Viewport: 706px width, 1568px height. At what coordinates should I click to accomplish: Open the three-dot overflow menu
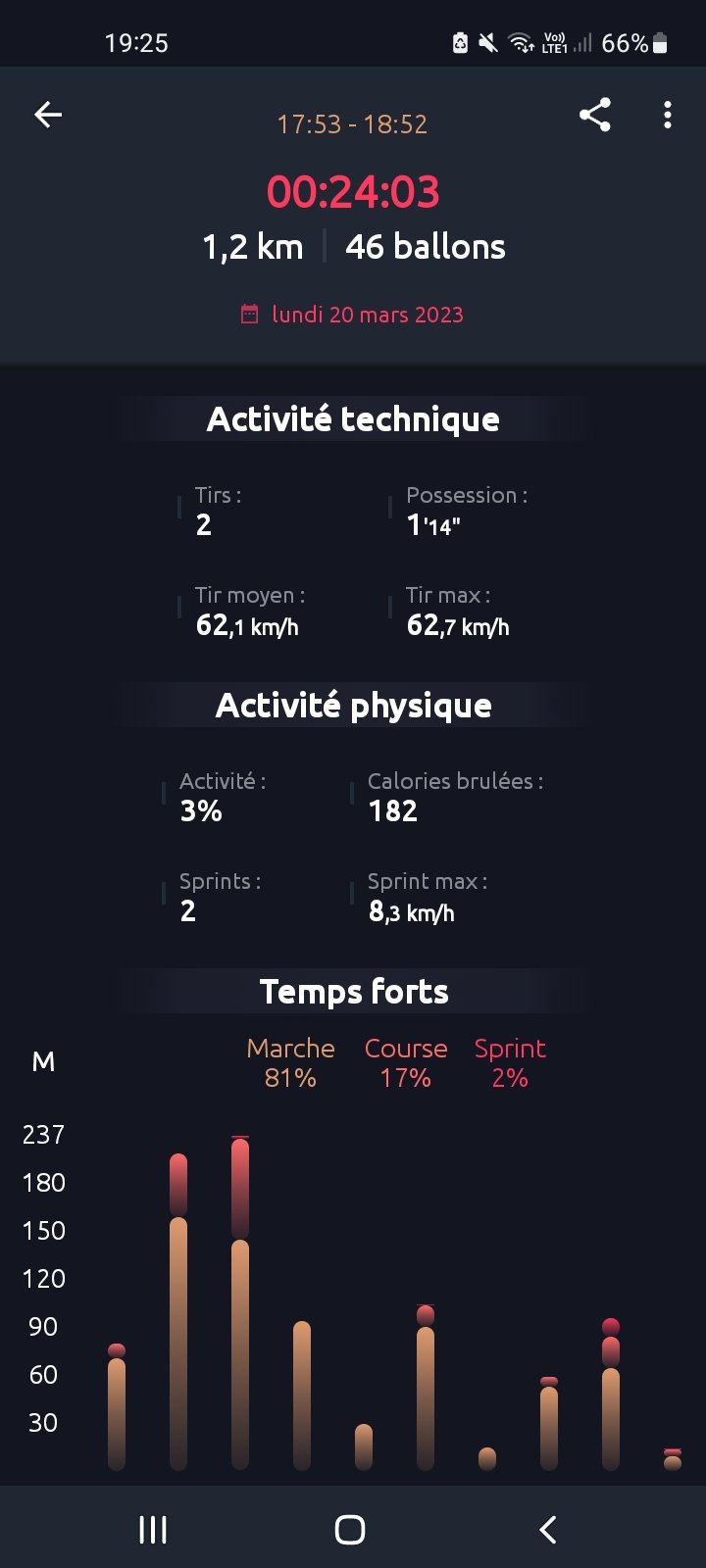(x=668, y=115)
